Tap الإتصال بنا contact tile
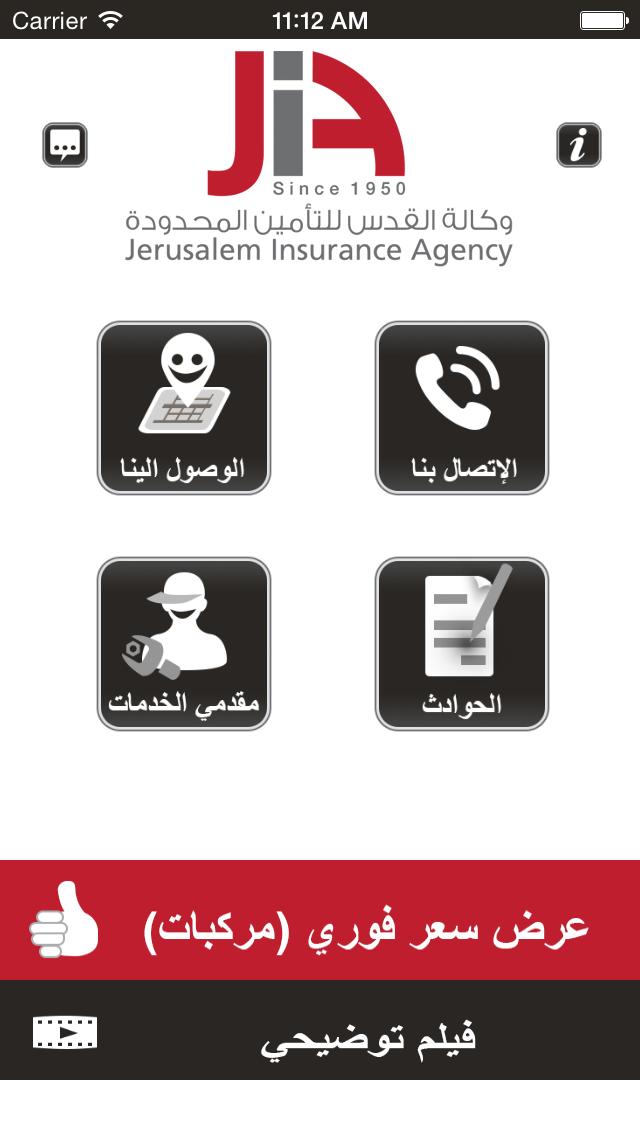The image size is (640, 1136). (x=461, y=408)
